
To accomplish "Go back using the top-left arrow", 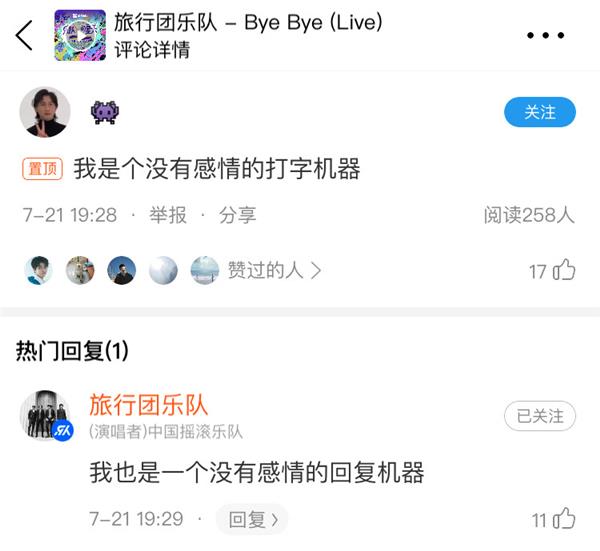I will [24, 36].
